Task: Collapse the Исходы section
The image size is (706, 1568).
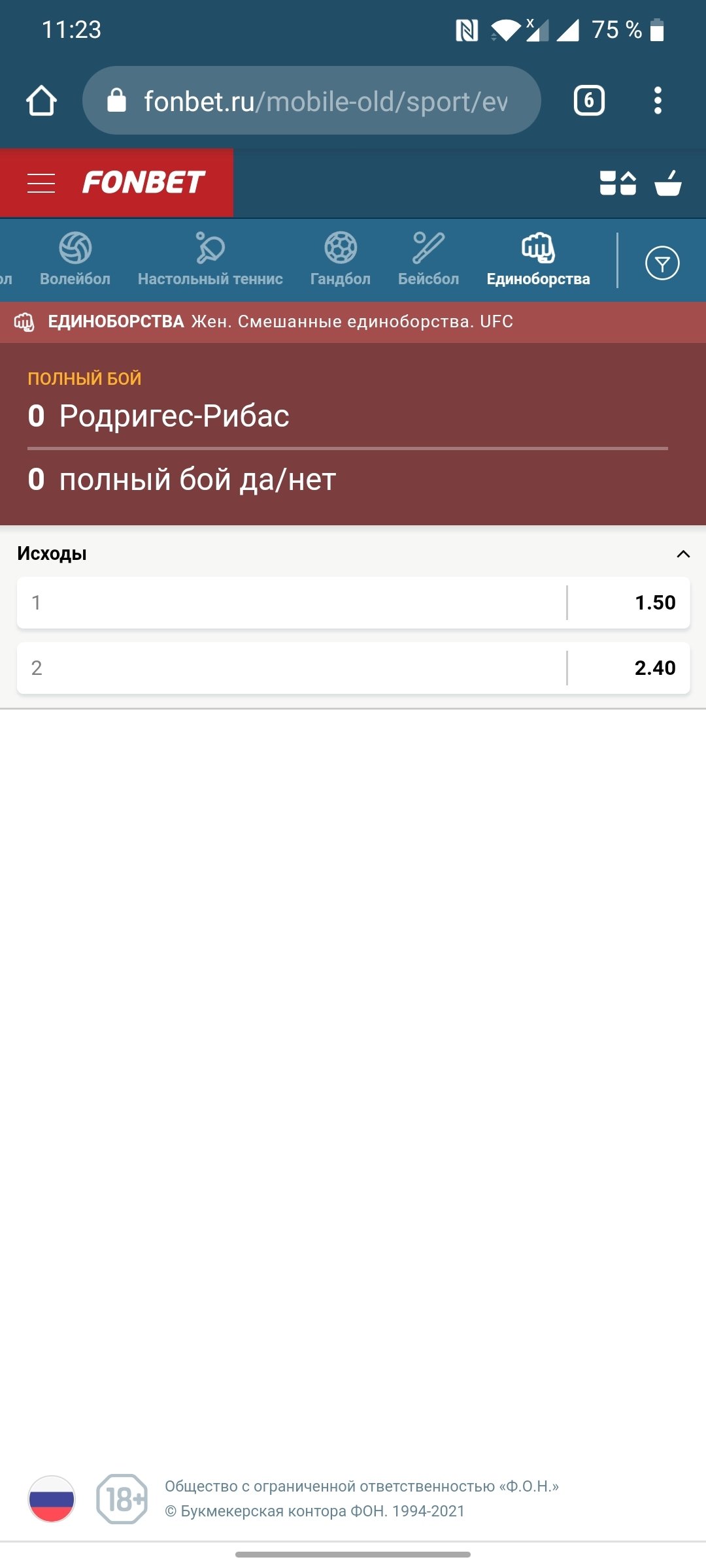Action: tap(683, 554)
